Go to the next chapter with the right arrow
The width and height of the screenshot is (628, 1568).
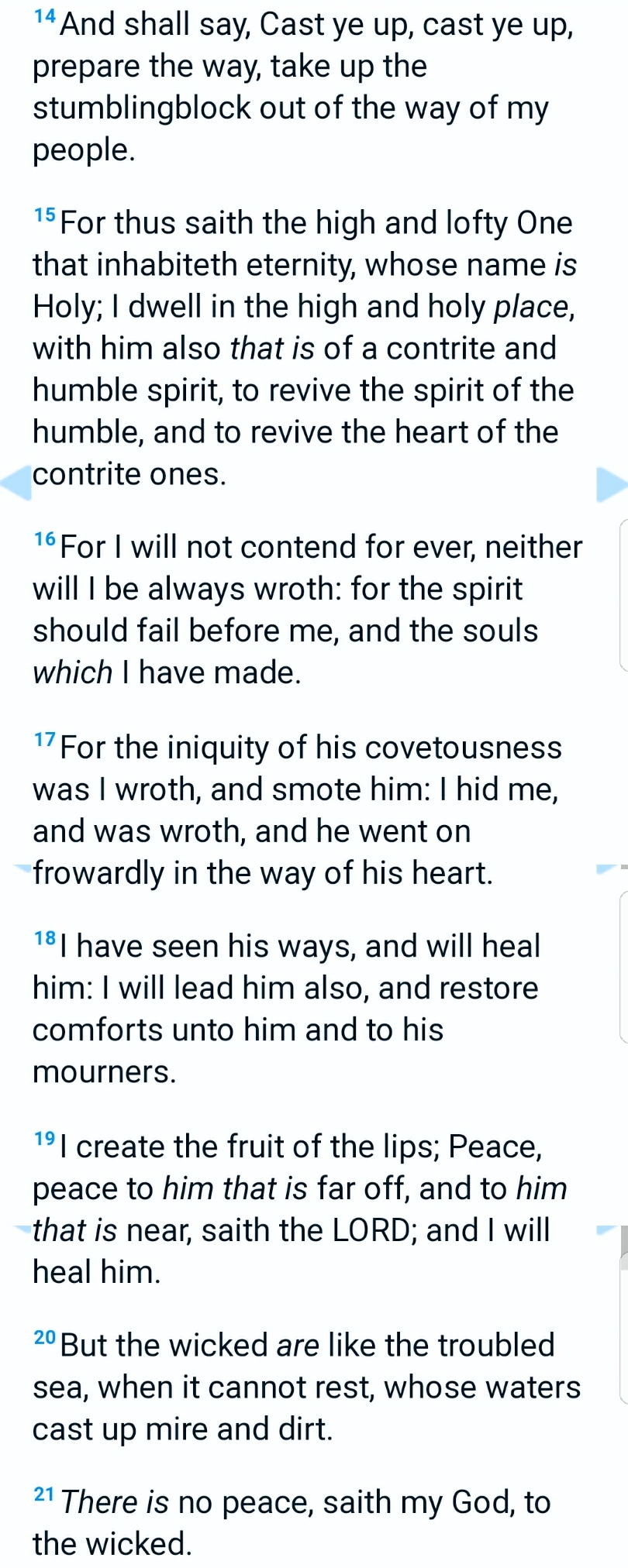tap(611, 485)
